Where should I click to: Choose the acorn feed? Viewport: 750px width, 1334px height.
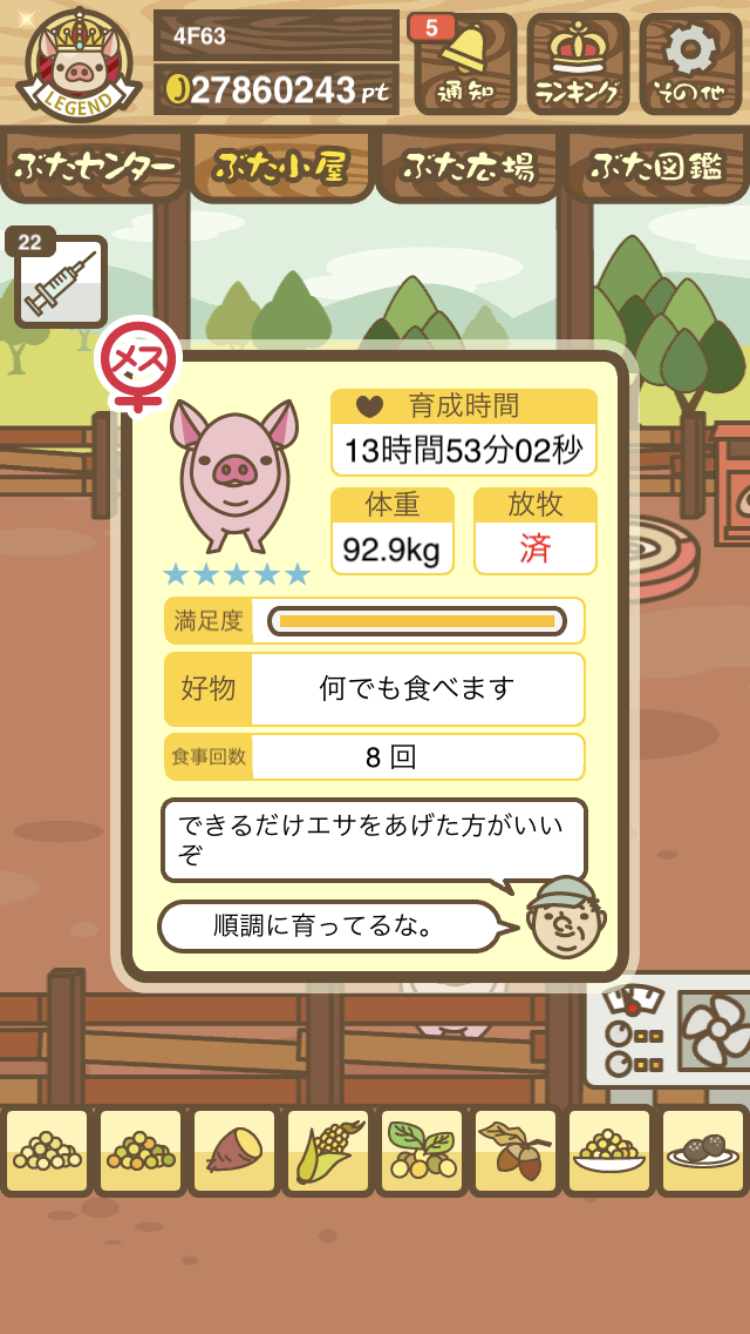[x=515, y=1152]
